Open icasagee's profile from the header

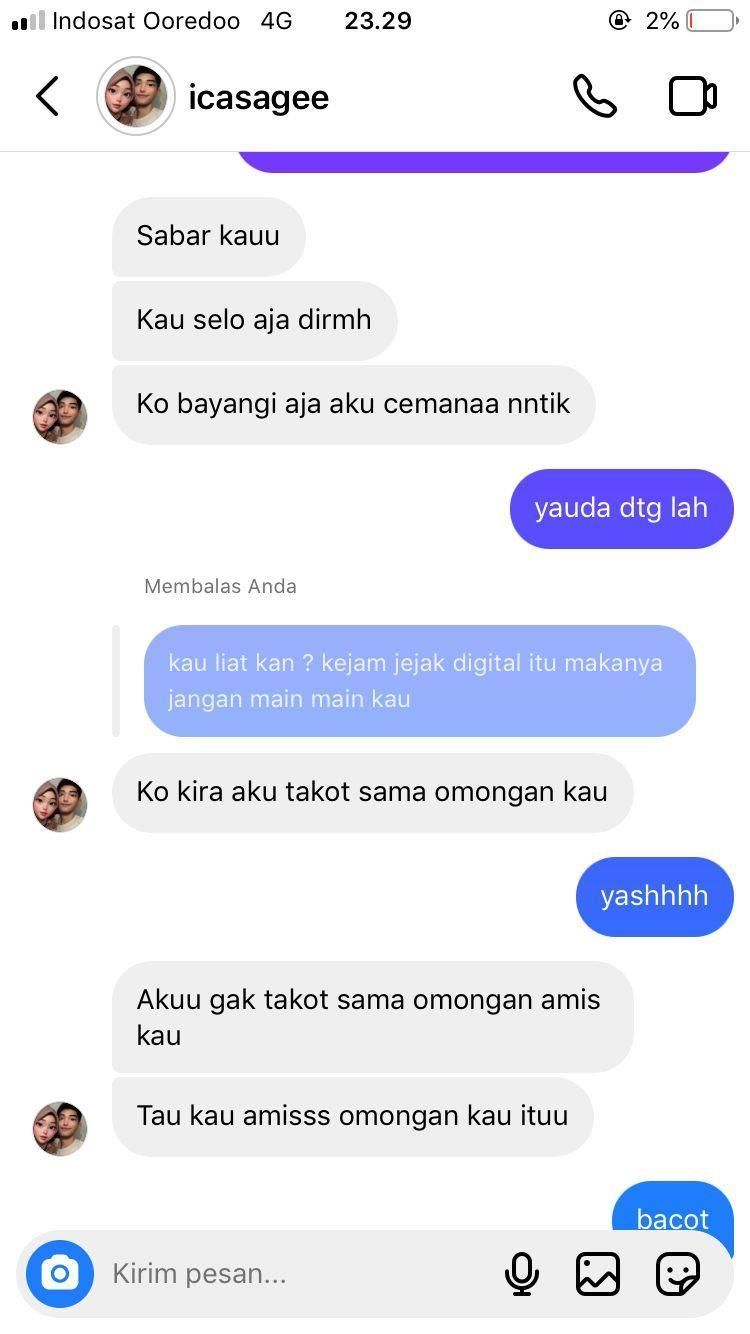(x=257, y=97)
